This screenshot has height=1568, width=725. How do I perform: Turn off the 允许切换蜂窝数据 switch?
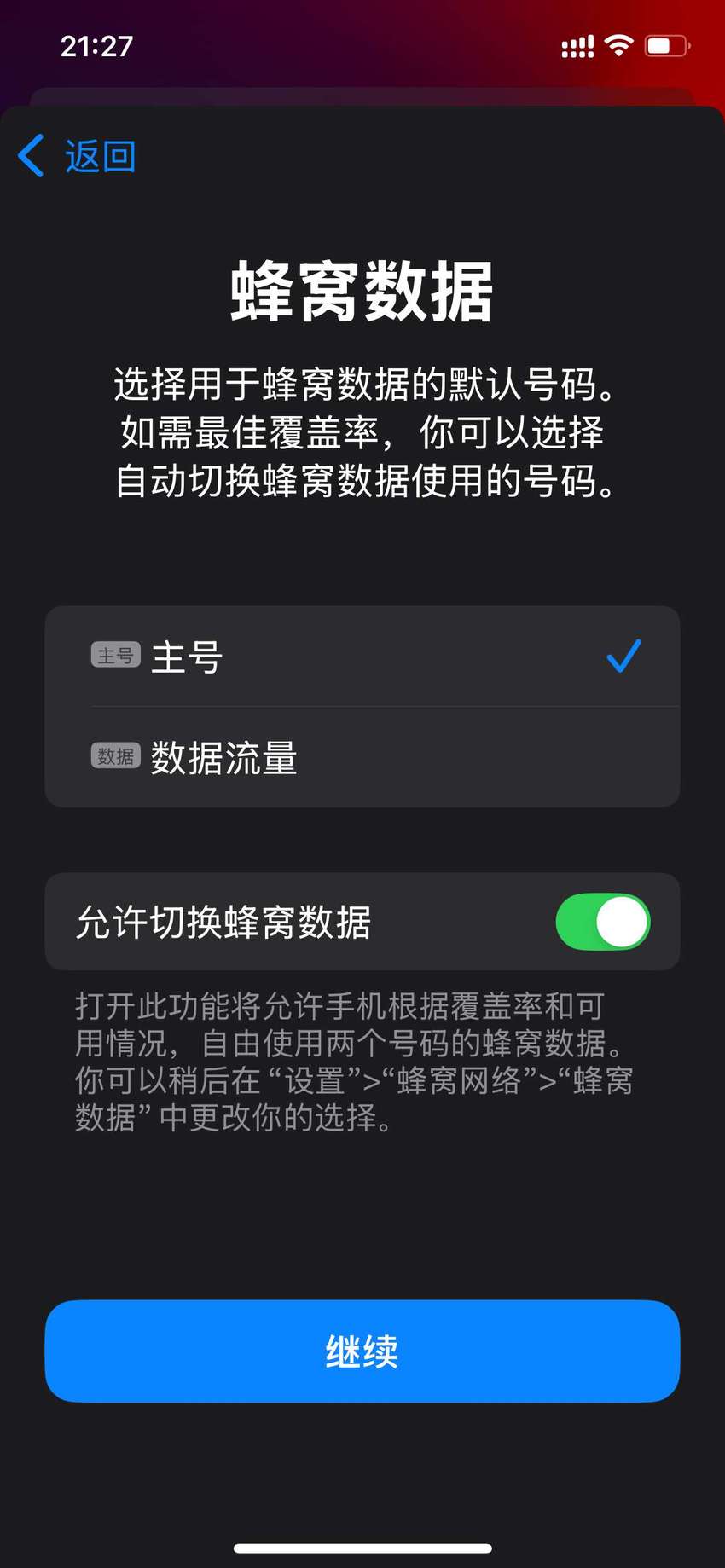[x=602, y=922]
